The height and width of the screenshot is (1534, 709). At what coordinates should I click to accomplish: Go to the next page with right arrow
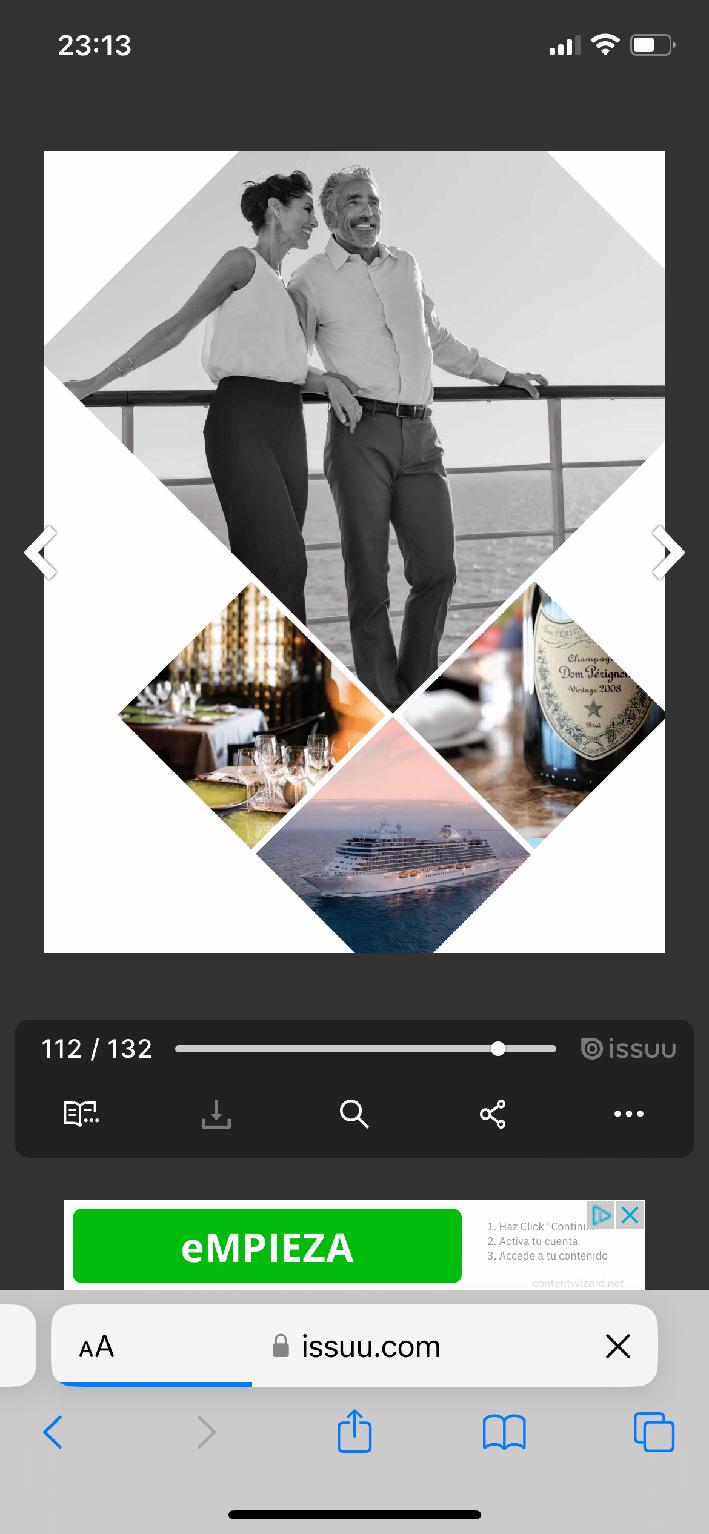(668, 552)
